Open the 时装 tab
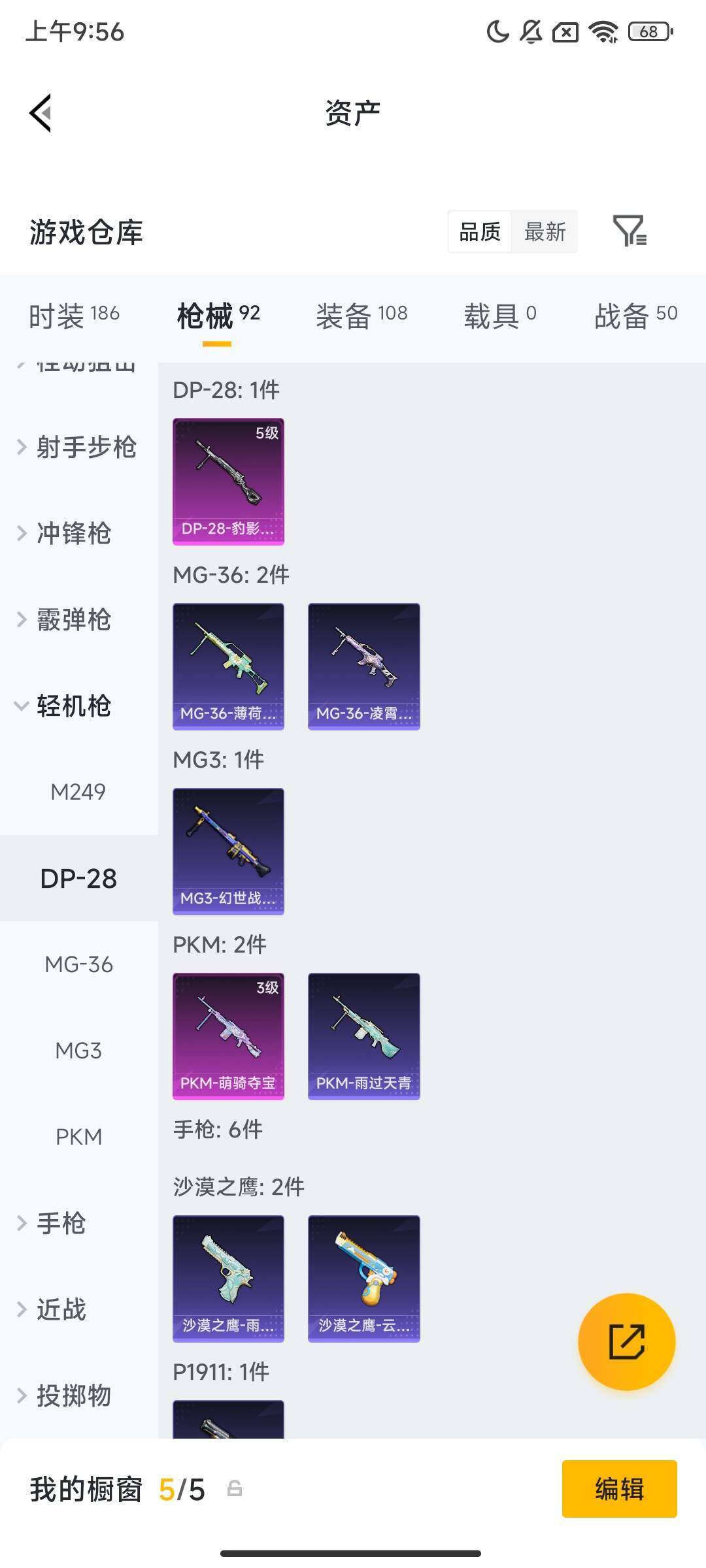Screen dimensions: 706x1568 coord(72,314)
